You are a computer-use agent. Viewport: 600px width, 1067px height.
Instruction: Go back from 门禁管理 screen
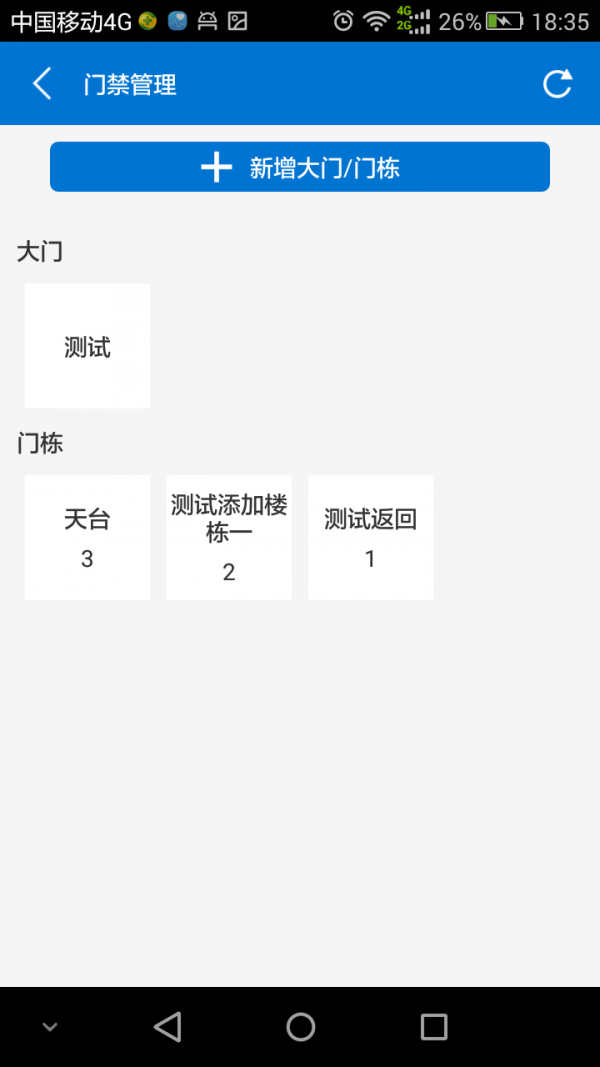(x=42, y=84)
